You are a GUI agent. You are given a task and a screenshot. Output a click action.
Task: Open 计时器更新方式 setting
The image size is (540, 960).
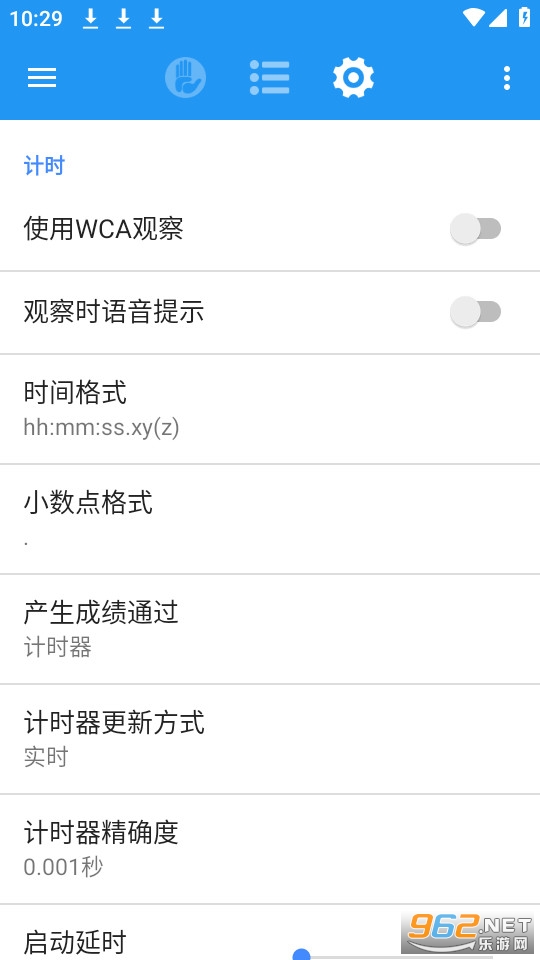[x=270, y=739]
